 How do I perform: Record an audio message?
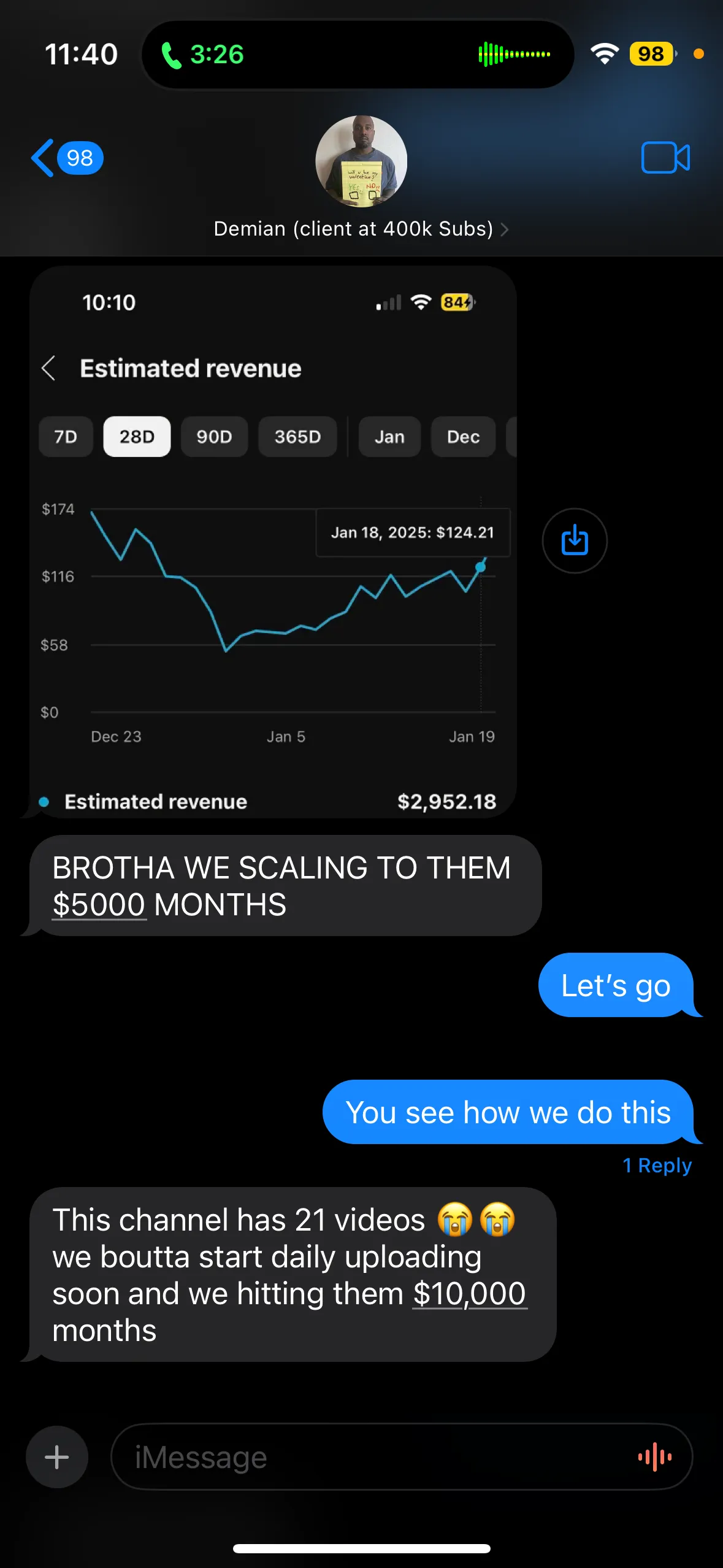[x=654, y=1457]
